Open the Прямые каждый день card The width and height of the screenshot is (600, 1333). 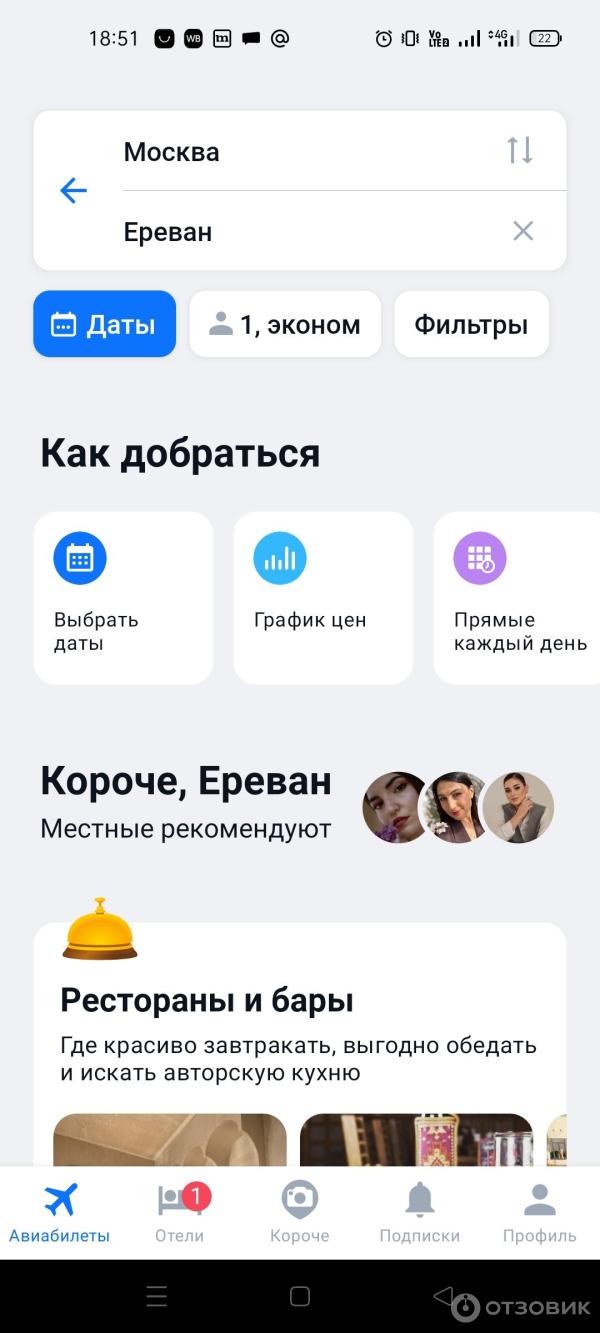tap(516, 598)
